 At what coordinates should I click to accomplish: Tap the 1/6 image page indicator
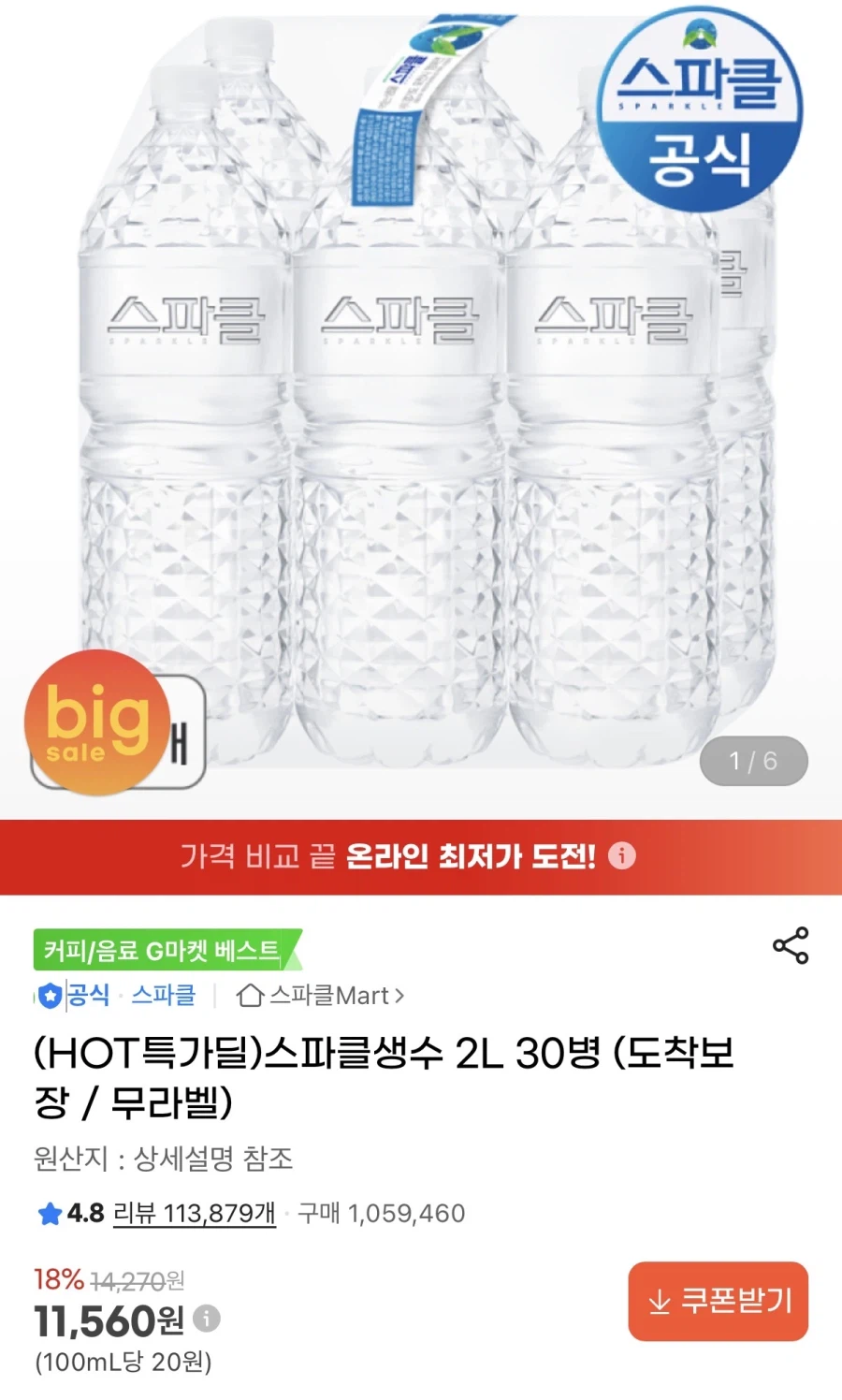(754, 760)
